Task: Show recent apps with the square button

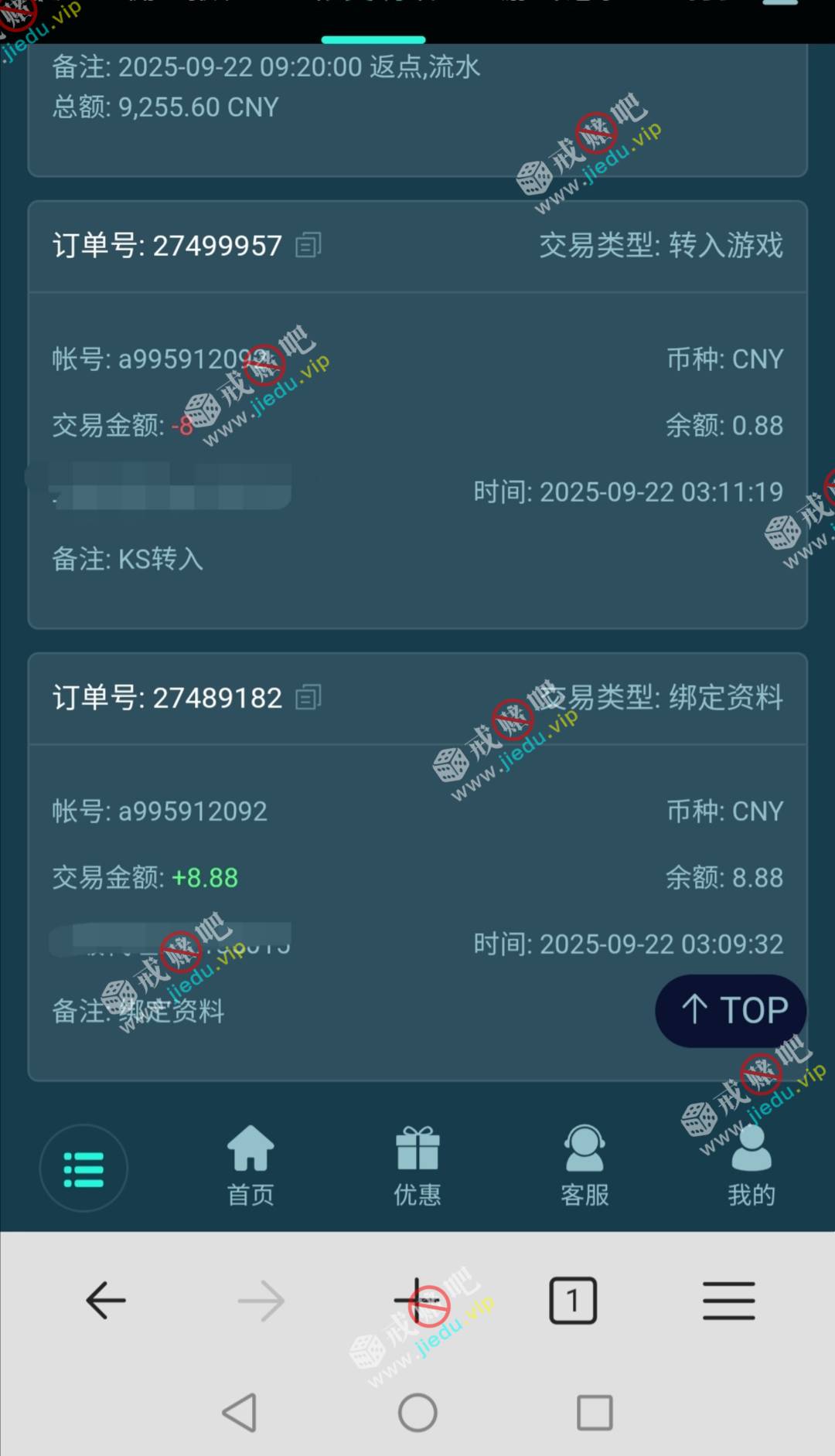Action: [595, 1413]
